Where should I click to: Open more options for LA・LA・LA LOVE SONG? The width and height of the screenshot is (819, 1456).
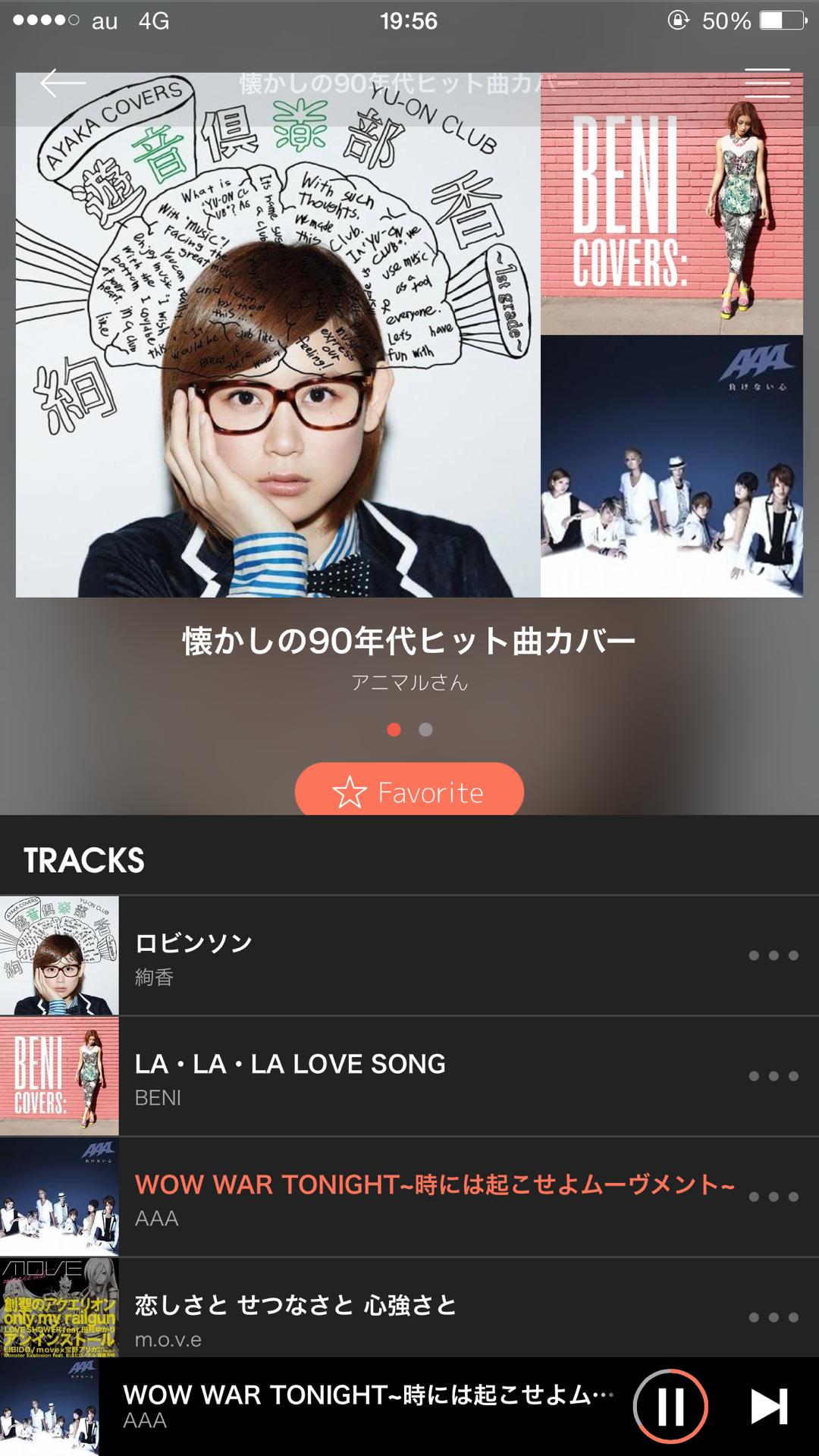point(773,1076)
